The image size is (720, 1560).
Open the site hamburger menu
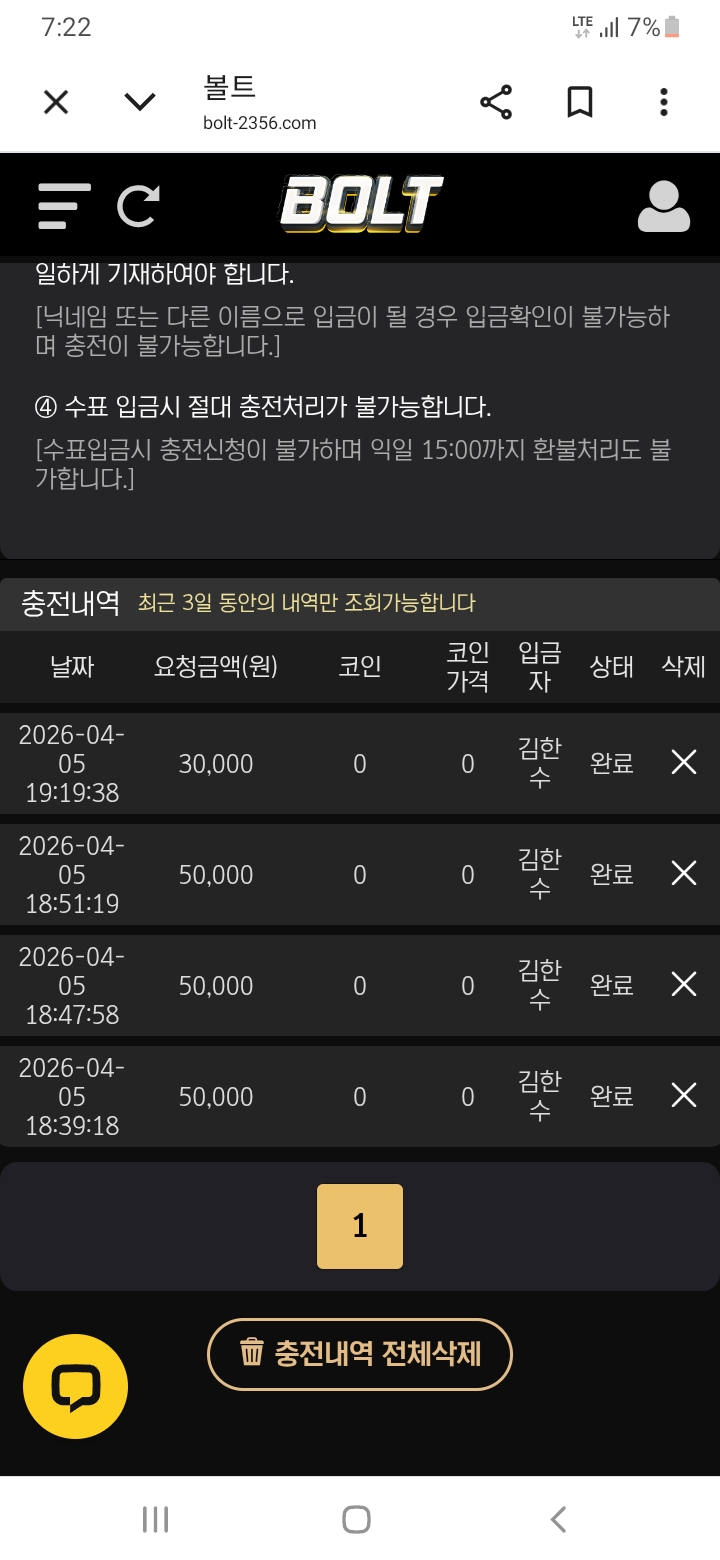pyautogui.click(x=64, y=206)
